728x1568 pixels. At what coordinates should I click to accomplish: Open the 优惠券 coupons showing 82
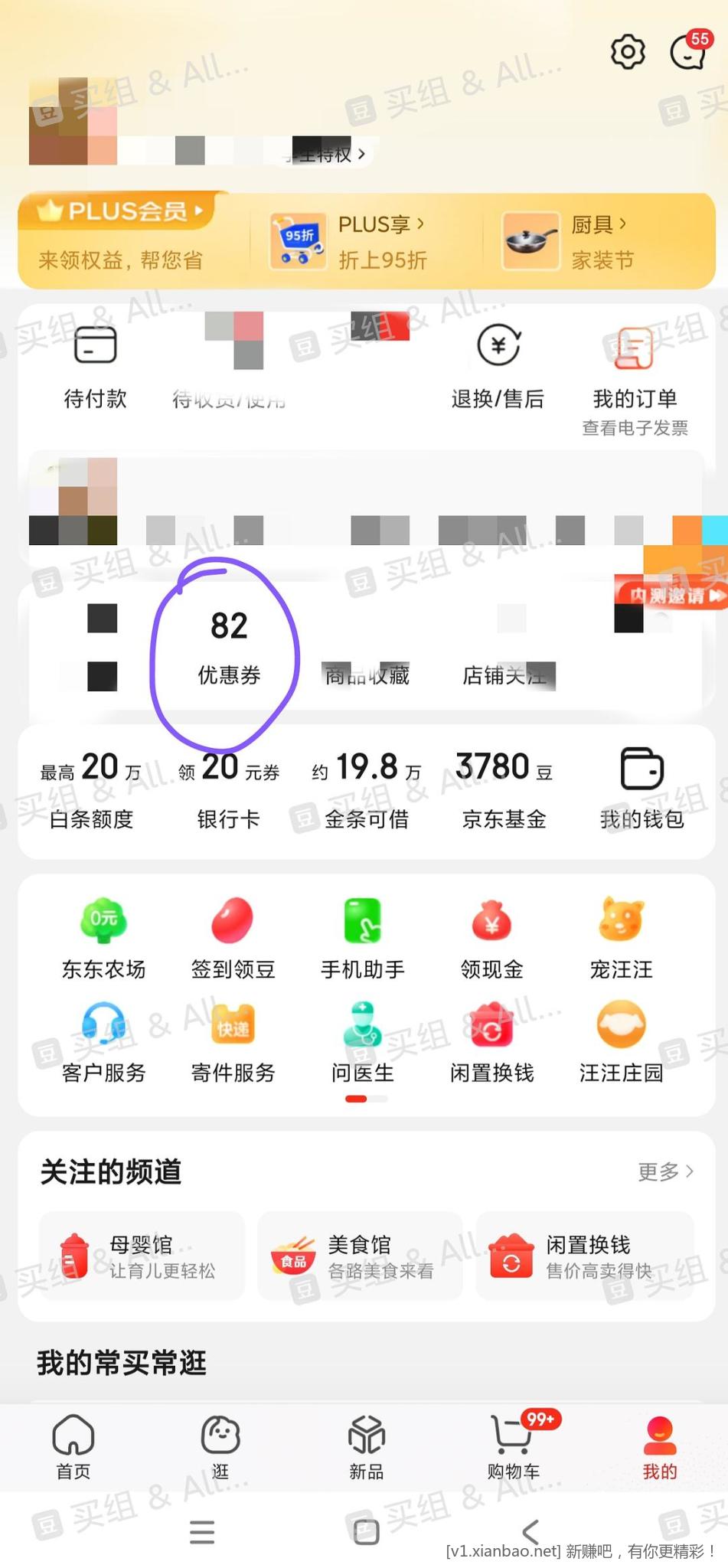click(x=229, y=647)
